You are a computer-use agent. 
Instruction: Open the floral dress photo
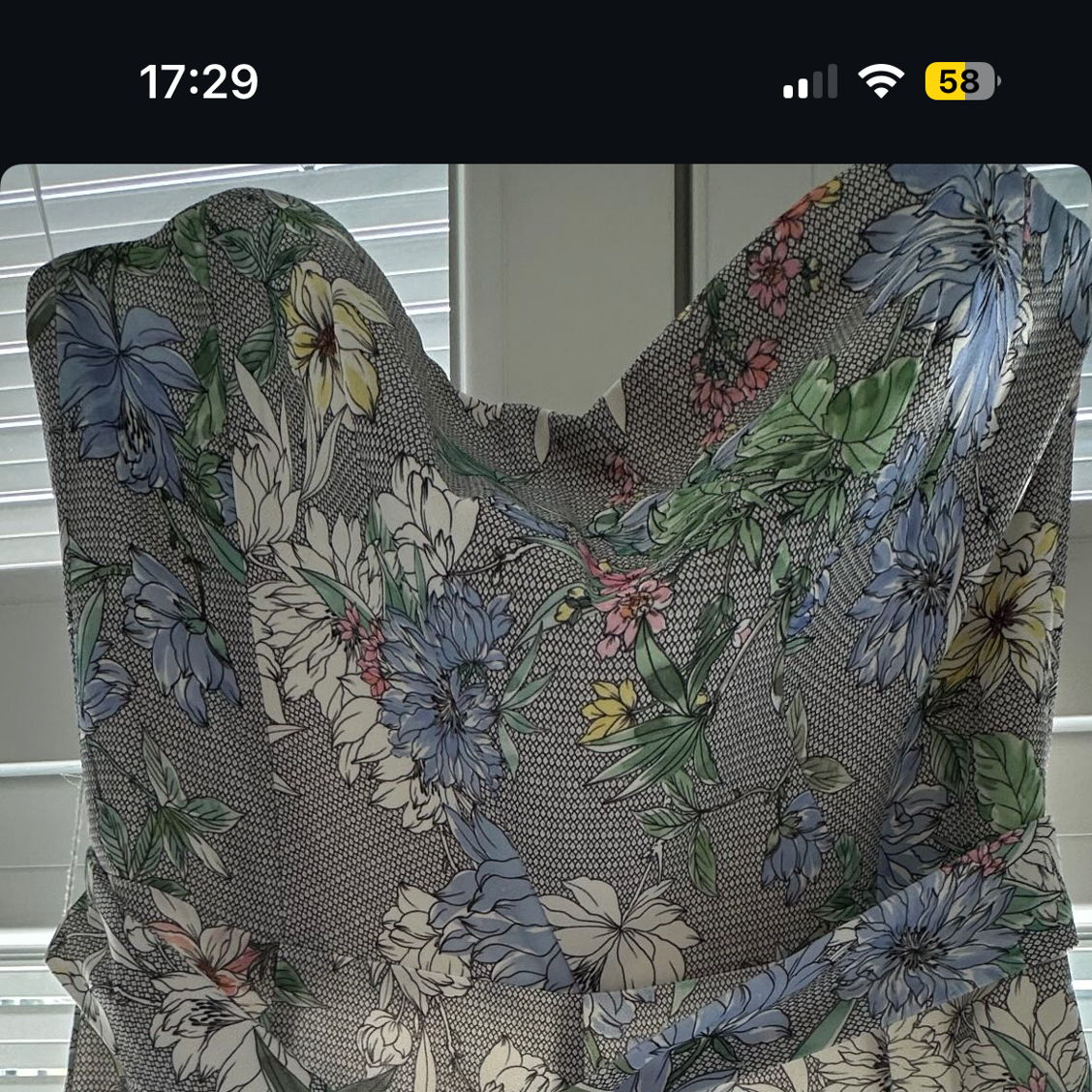point(546,629)
